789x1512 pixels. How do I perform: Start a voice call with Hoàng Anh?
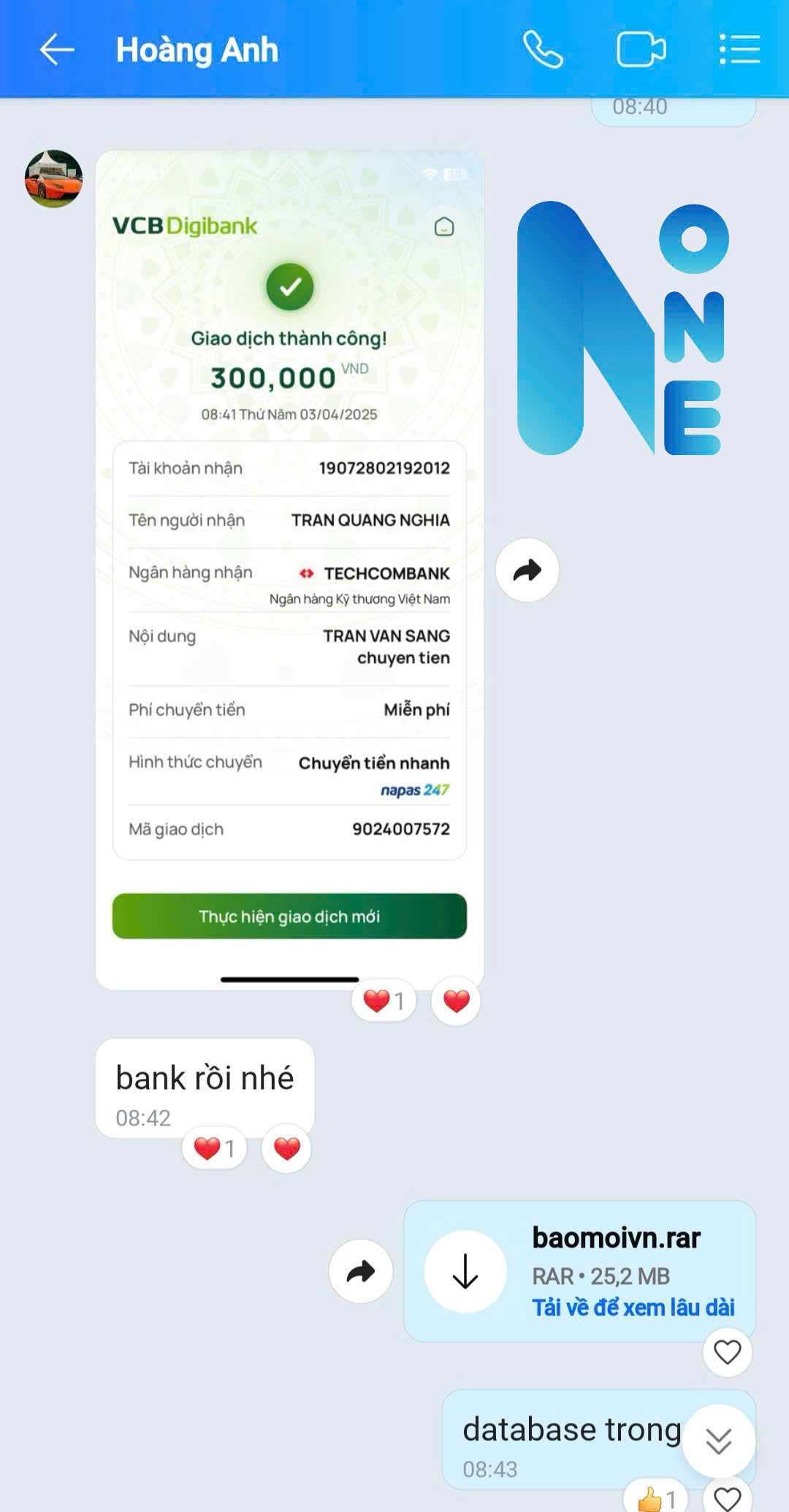point(543,50)
